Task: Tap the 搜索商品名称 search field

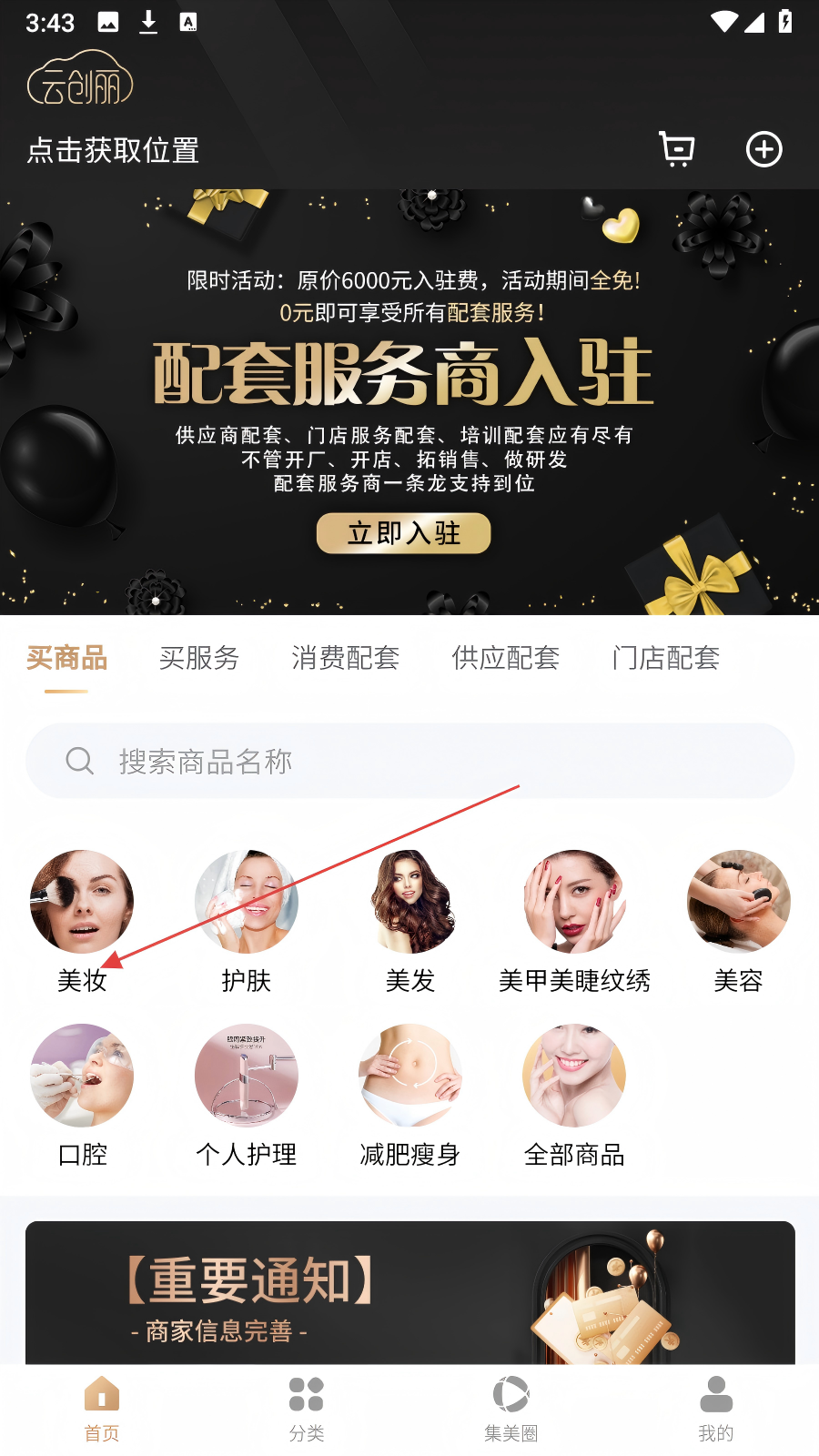Action: [x=409, y=761]
